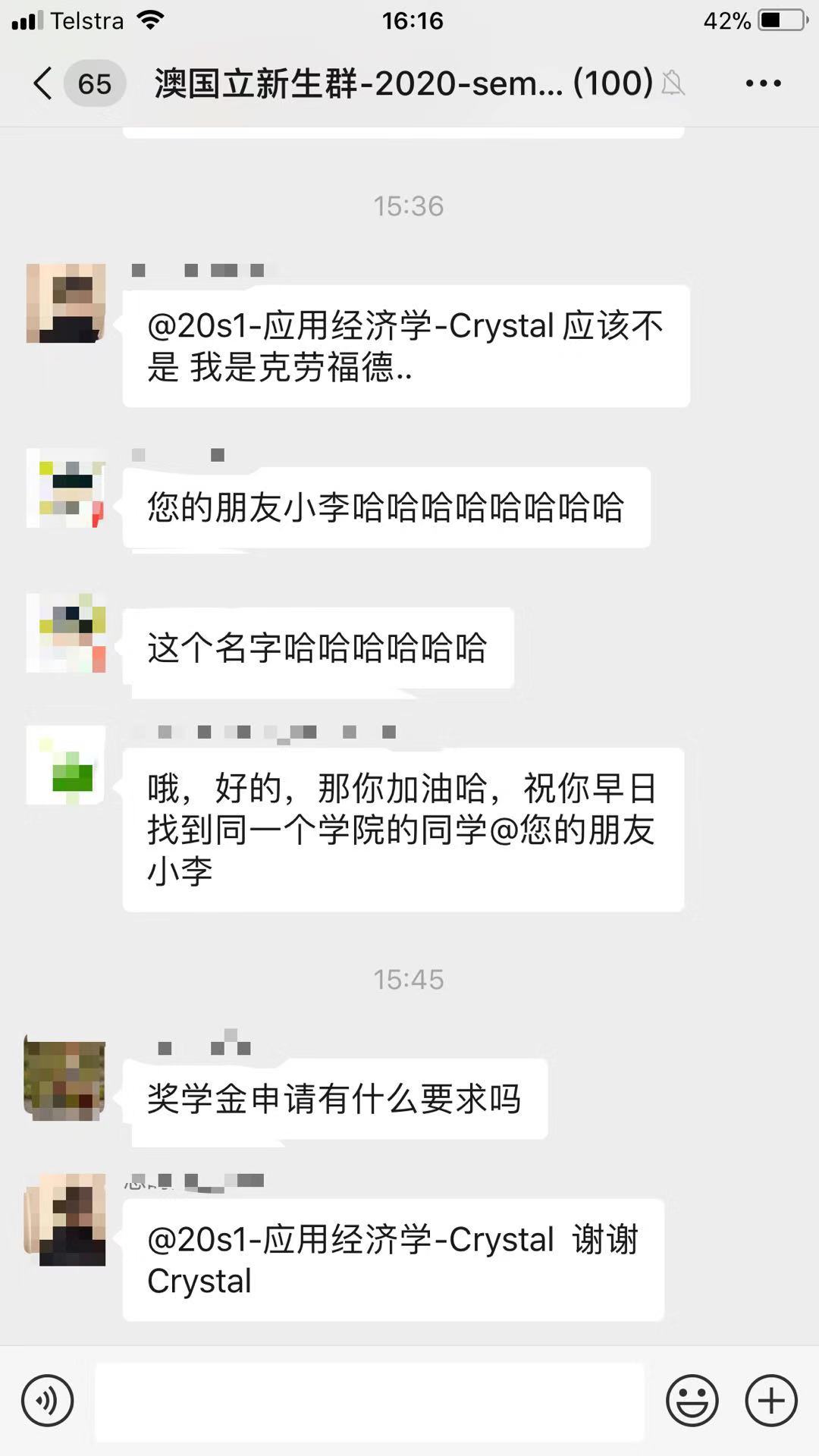The height and width of the screenshot is (1456, 819).
Task: View profile of sender asking 奖学金申请有什么要求吗
Action: (64, 1078)
